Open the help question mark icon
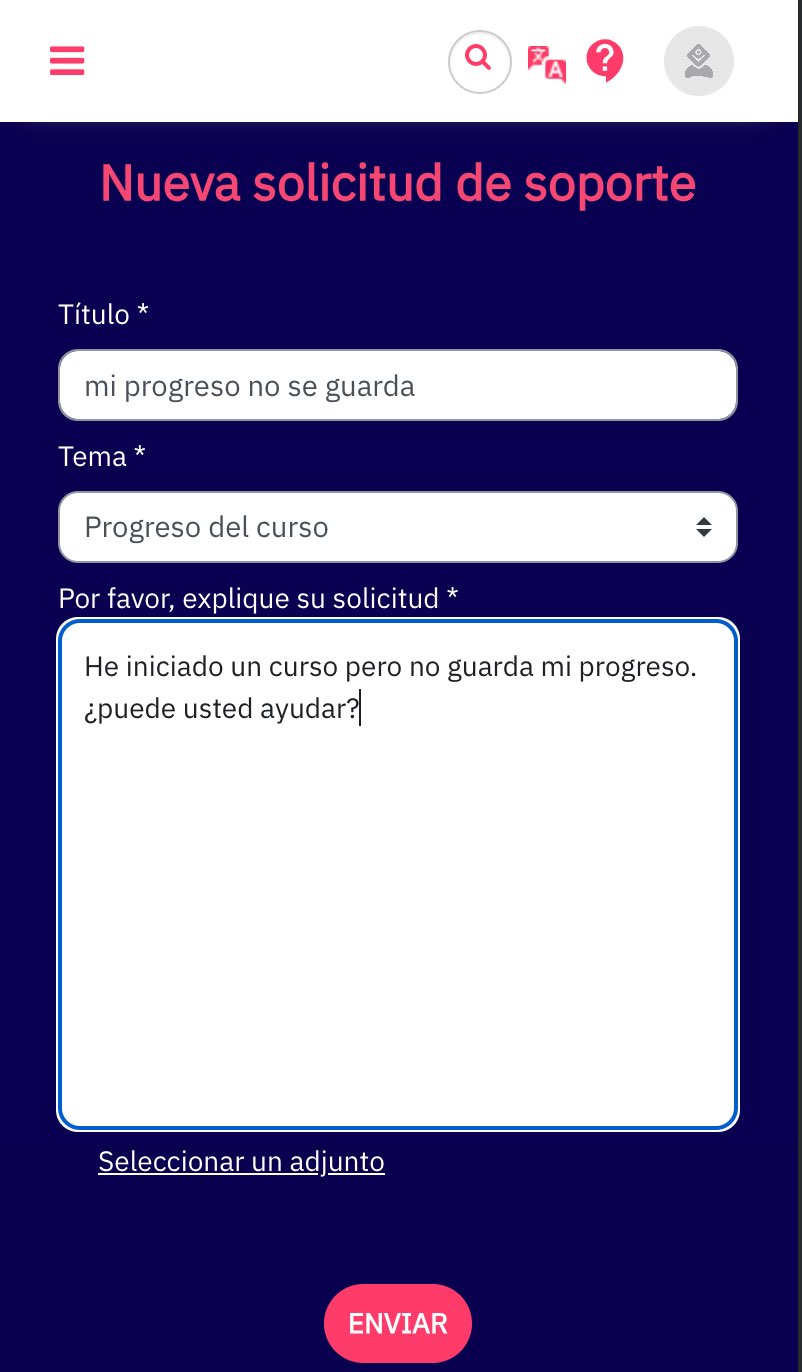The width and height of the screenshot is (802, 1372). click(x=605, y=62)
